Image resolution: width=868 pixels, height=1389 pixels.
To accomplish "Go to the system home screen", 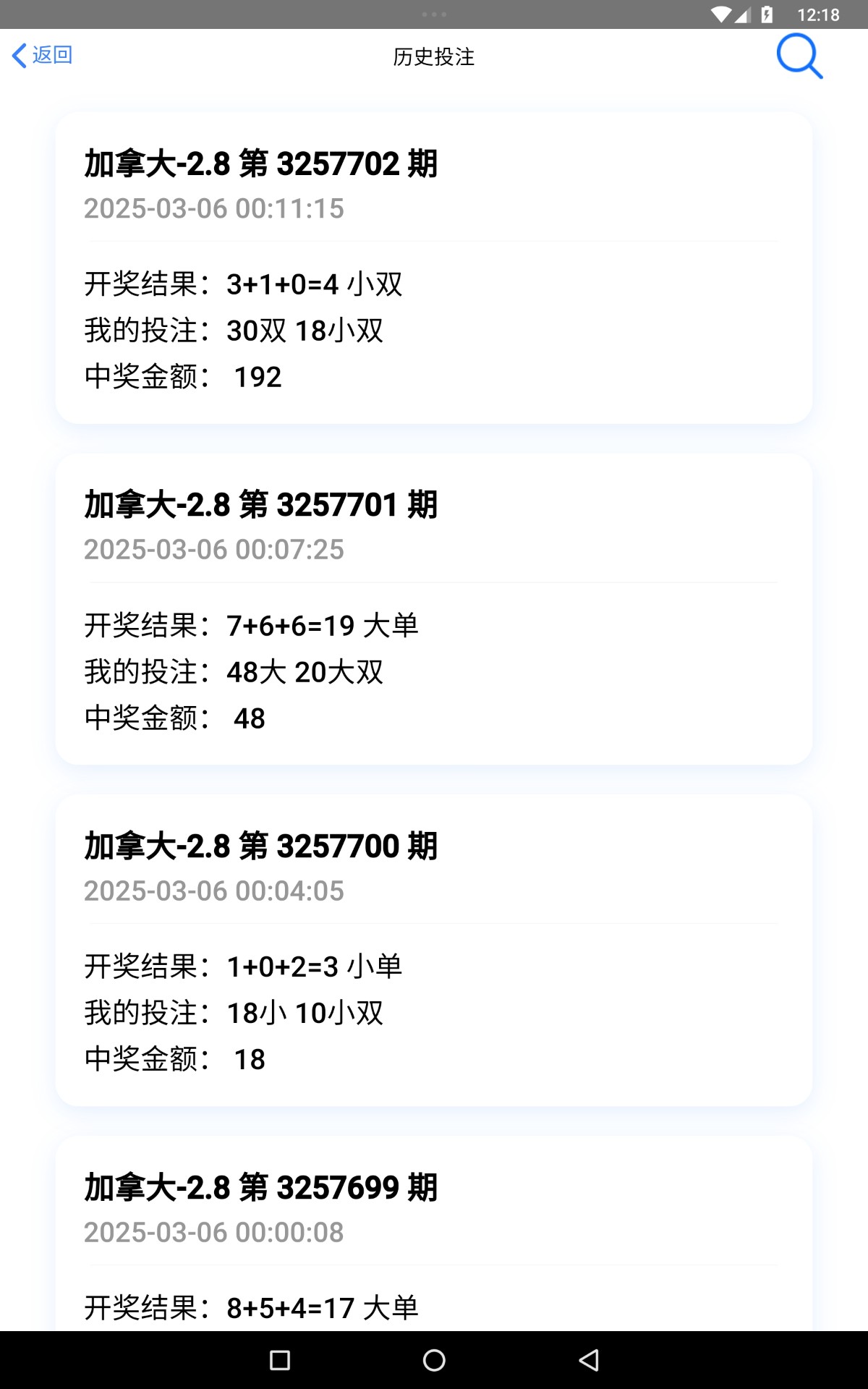I will pos(434,1360).
